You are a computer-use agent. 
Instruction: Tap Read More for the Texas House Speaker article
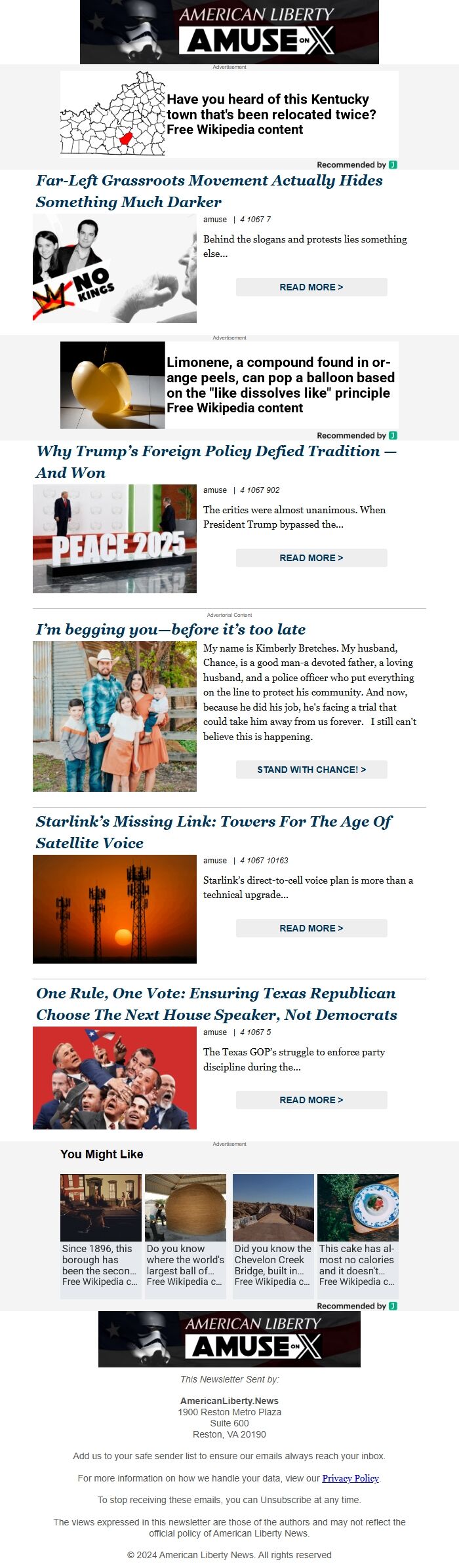coord(311,1100)
